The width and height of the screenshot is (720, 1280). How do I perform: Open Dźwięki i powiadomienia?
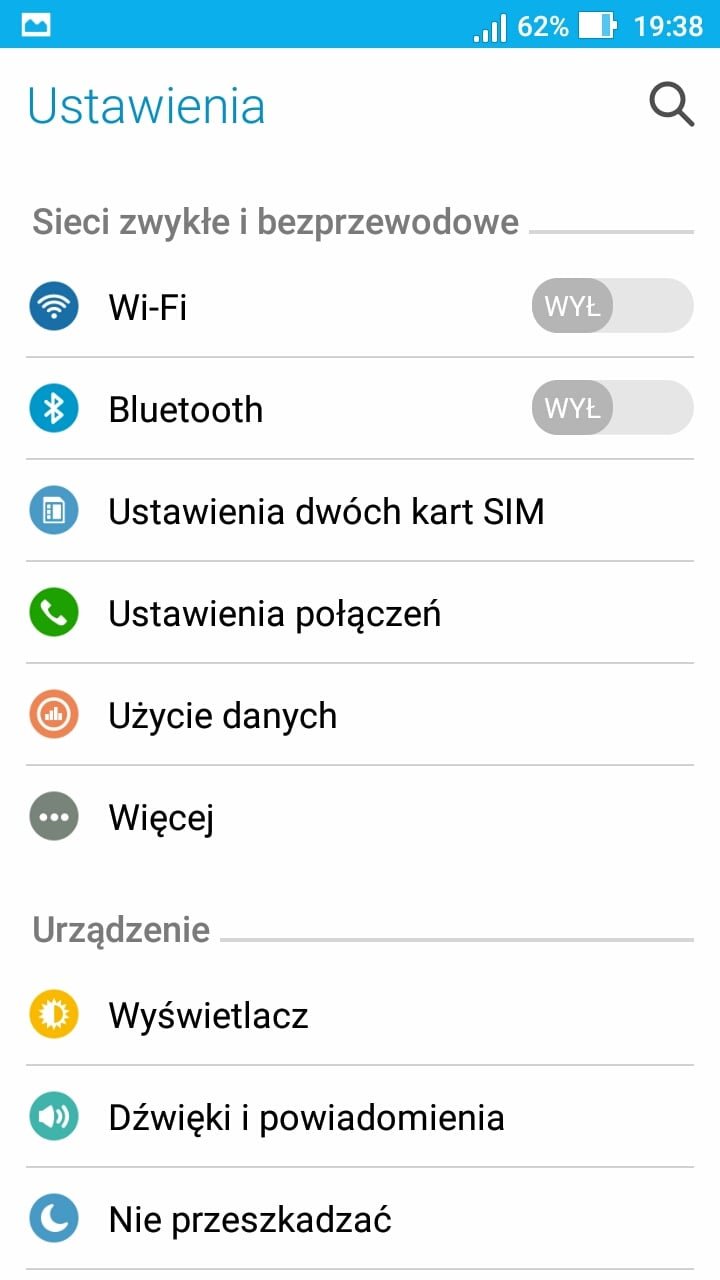[306, 1117]
